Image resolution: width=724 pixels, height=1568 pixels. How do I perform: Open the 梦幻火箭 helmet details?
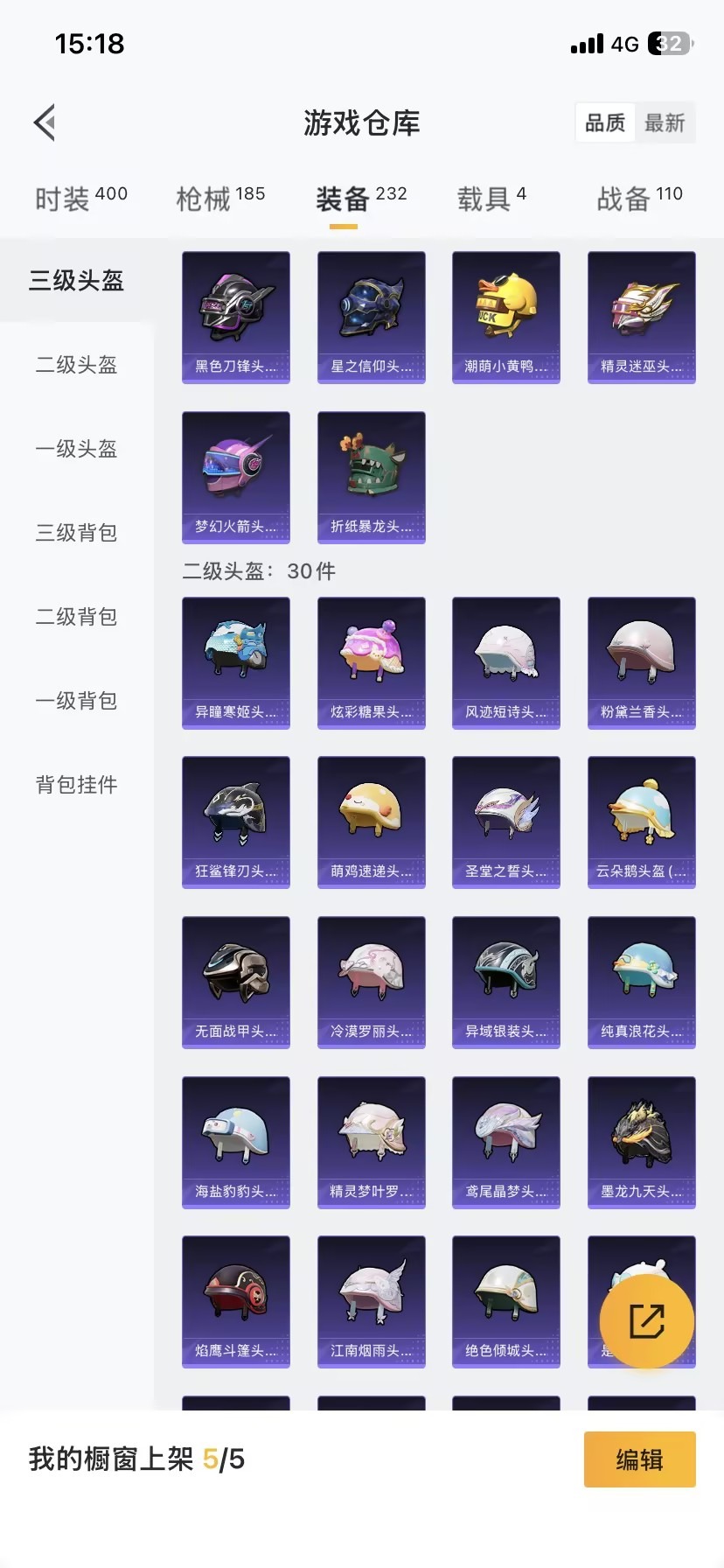click(235, 477)
